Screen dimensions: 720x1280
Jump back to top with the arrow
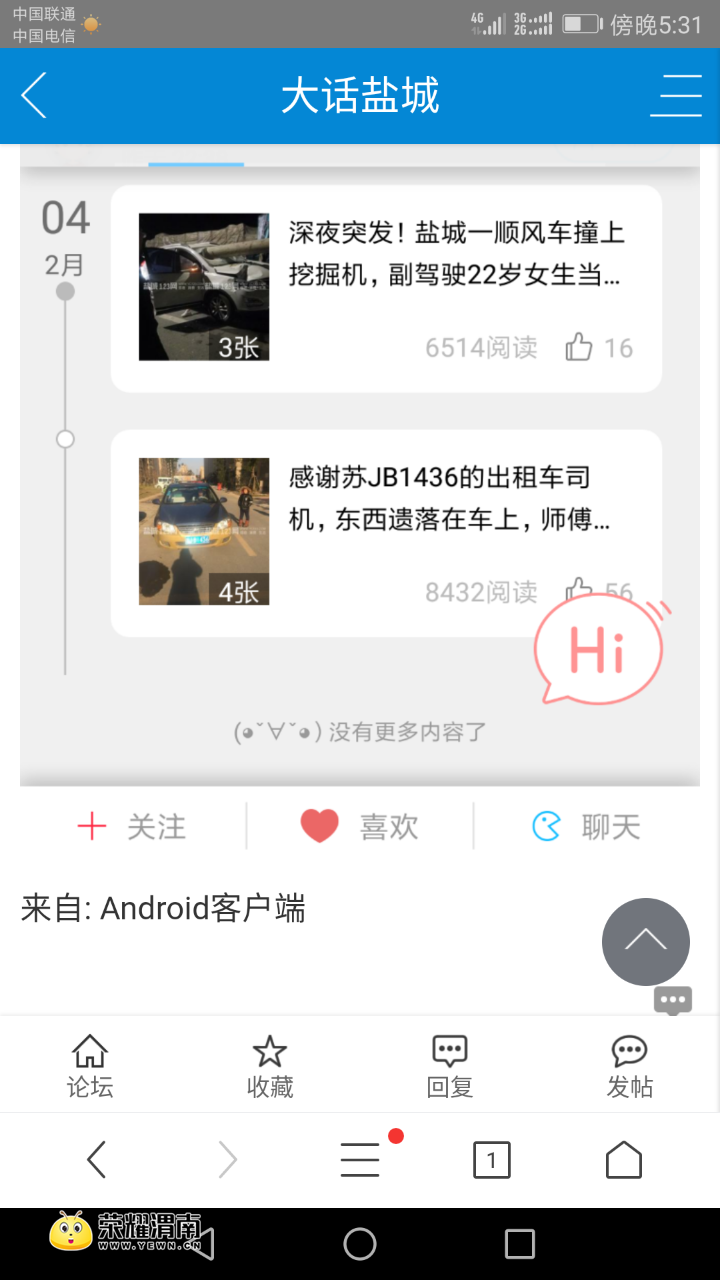(x=645, y=941)
